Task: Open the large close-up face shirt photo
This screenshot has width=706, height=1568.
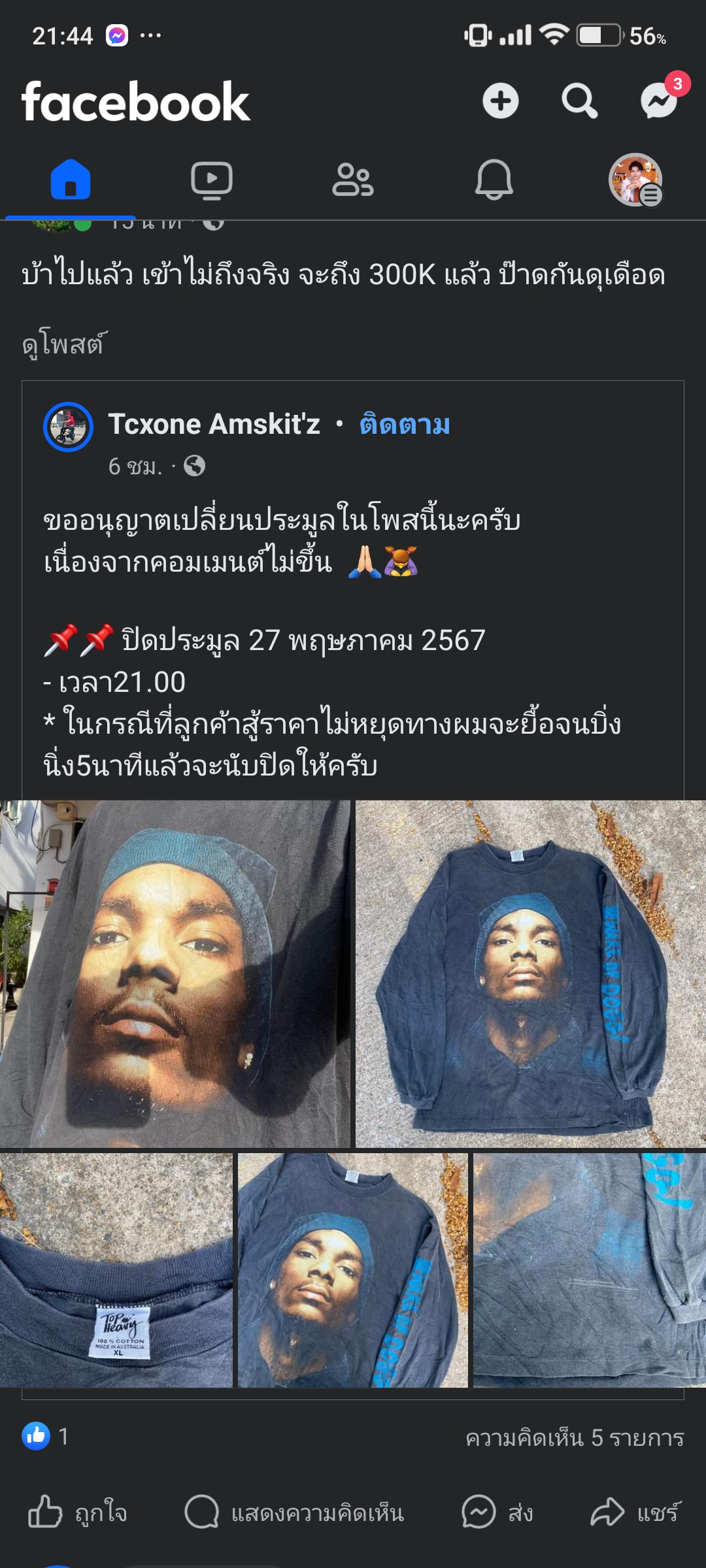Action: coord(175,973)
